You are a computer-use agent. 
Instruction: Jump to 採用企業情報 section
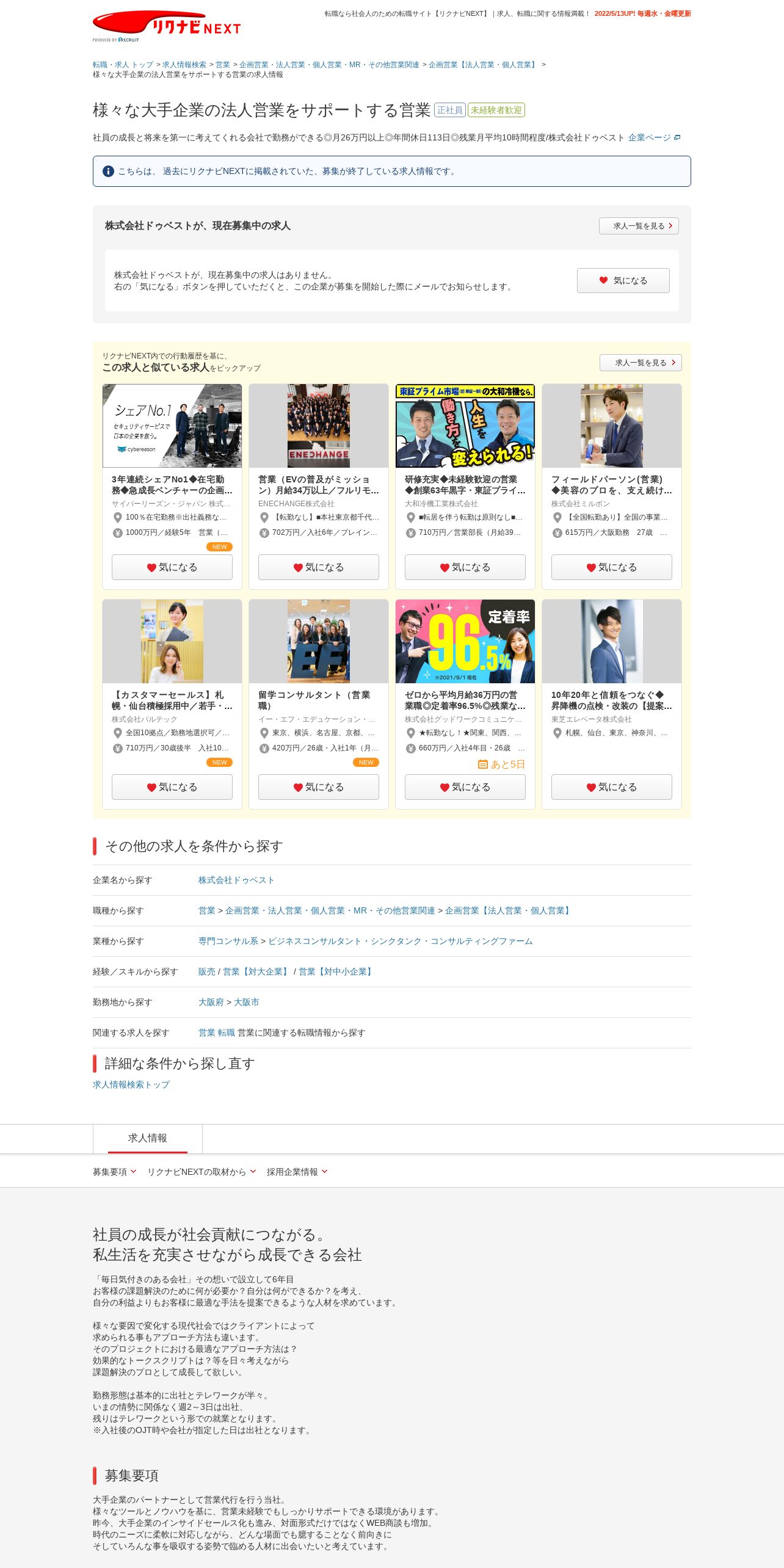(x=297, y=1172)
